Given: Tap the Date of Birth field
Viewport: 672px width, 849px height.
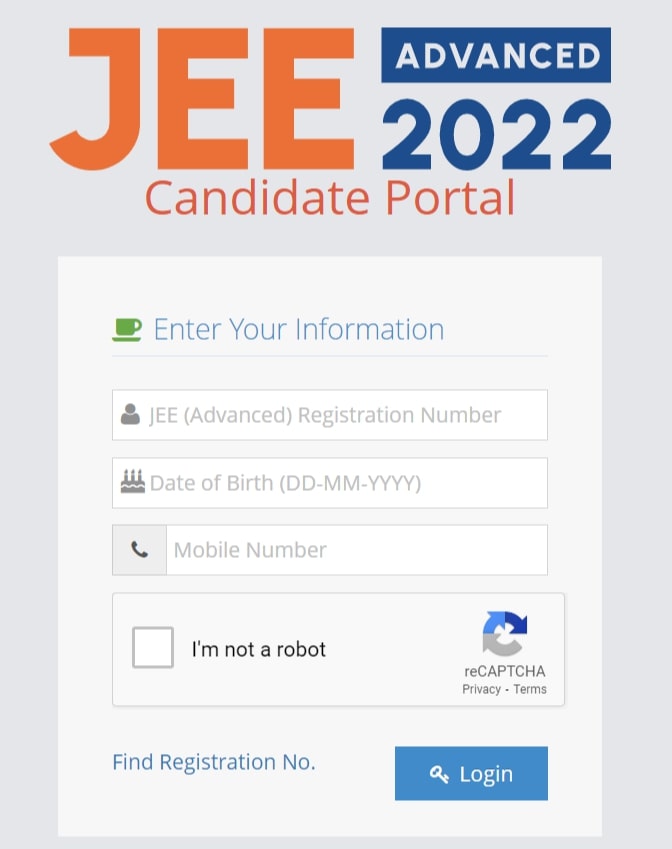Looking at the screenshot, I should pyautogui.click(x=330, y=483).
